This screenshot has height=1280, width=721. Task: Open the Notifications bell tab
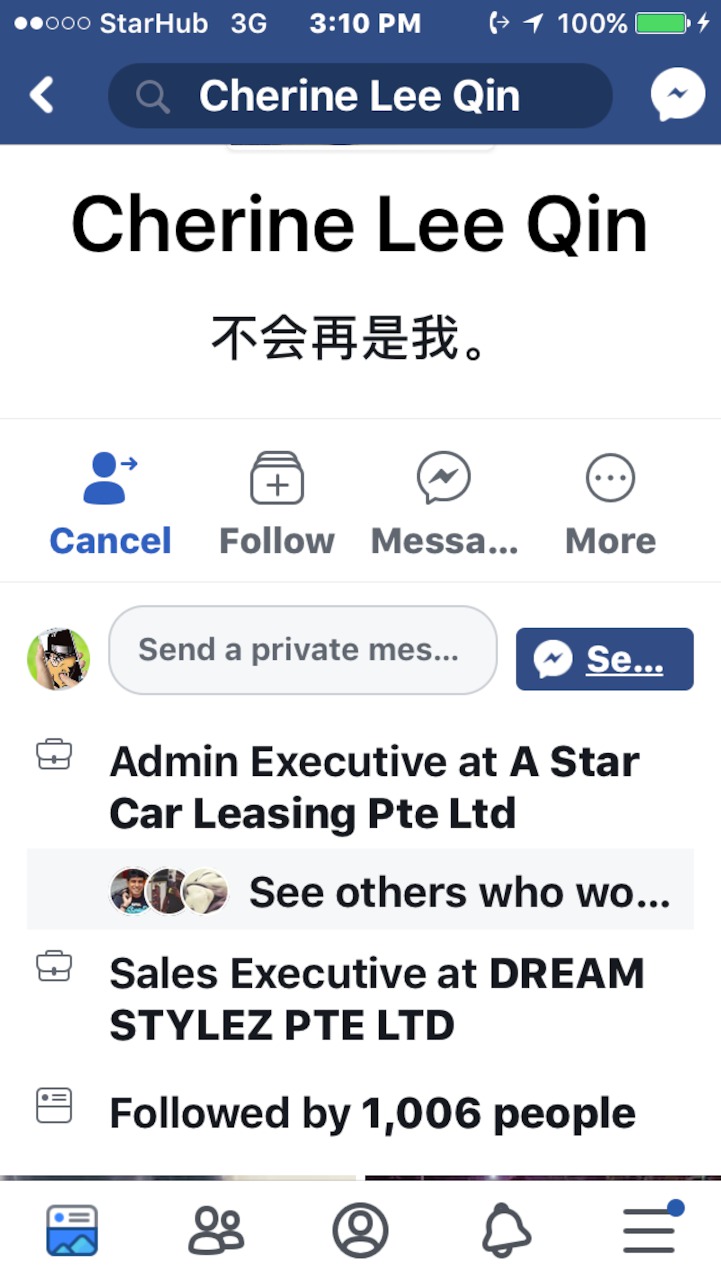pos(506,1230)
